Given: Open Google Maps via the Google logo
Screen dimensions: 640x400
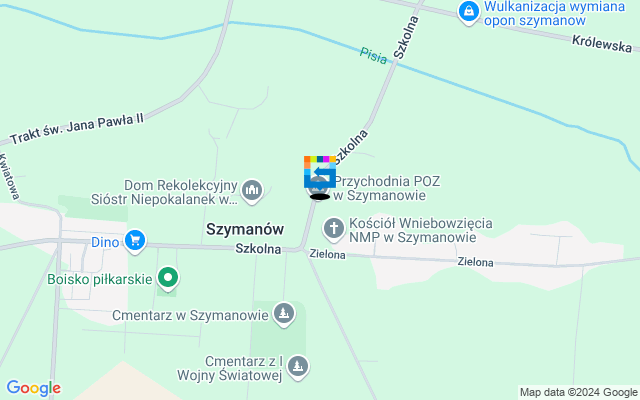Looking at the screenshot, I should 33,388.
